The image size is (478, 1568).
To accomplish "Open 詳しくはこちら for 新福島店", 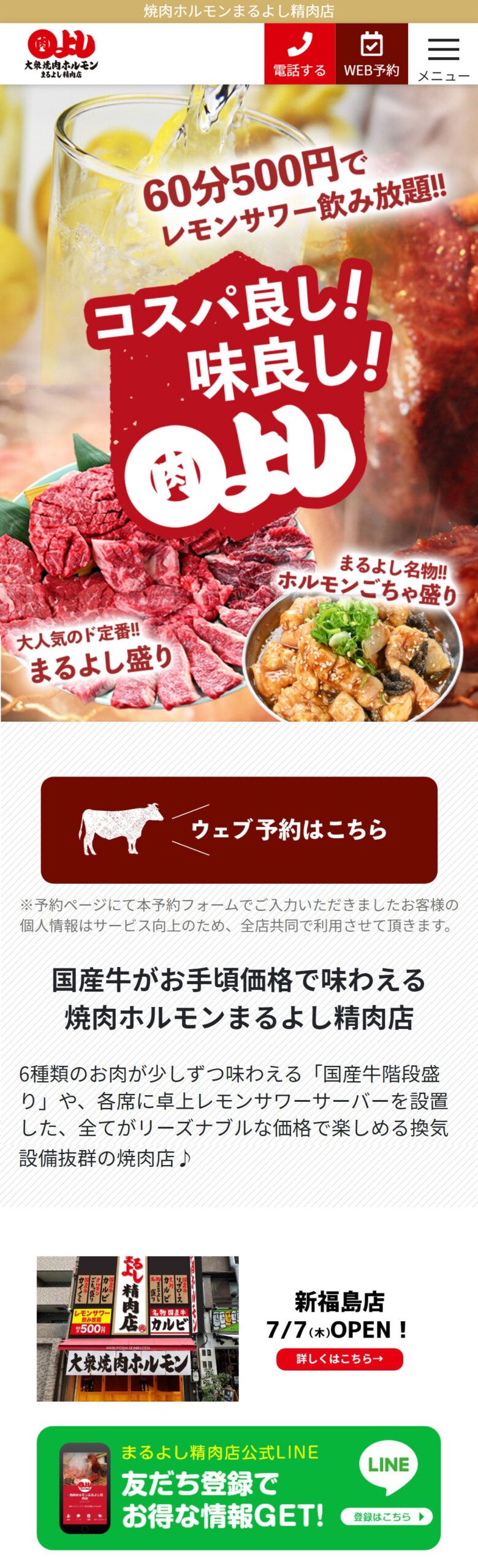I will pyautogui.click(x=340, y=1359).
